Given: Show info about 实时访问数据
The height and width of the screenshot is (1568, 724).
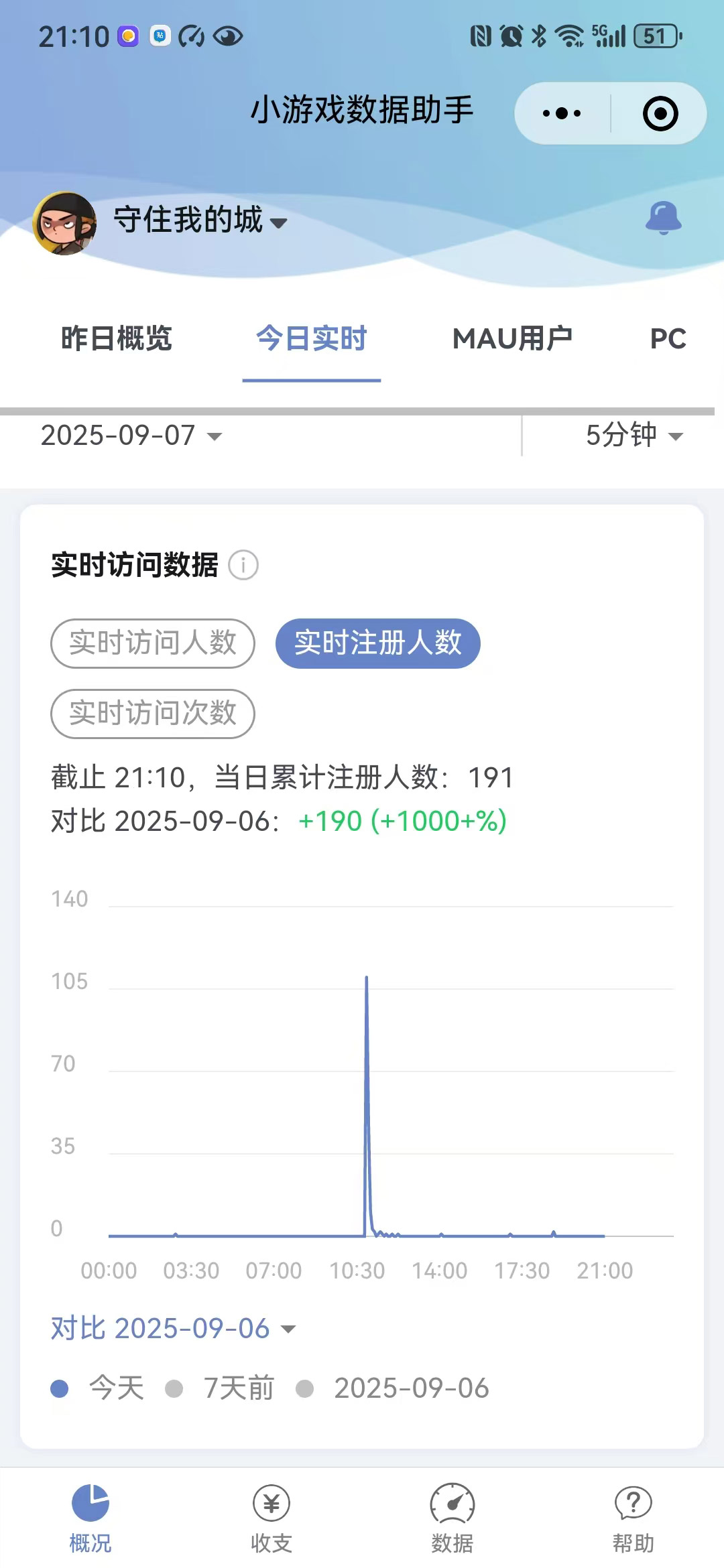Looking at the screenshot, I should 243,565.
